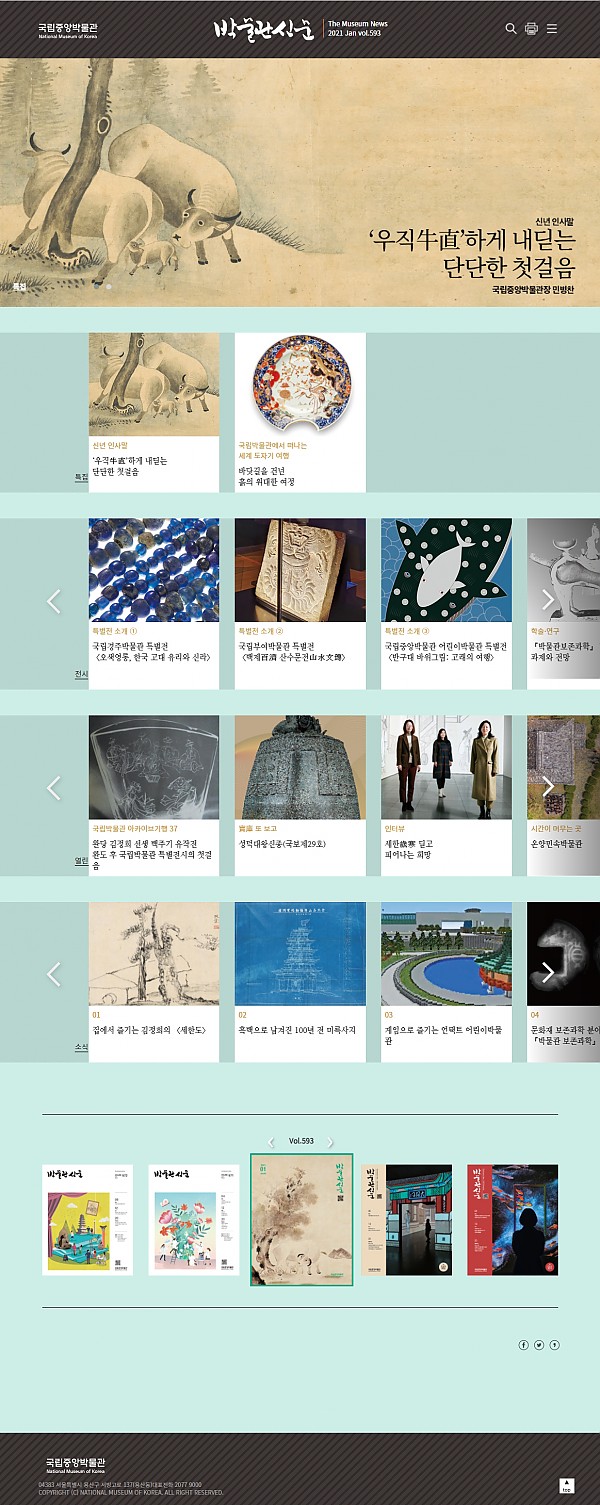Viewport: 600px width, 1505px height.
Task: Select the highlighted Vol.593 cover
Action: tap(301, 1220)
